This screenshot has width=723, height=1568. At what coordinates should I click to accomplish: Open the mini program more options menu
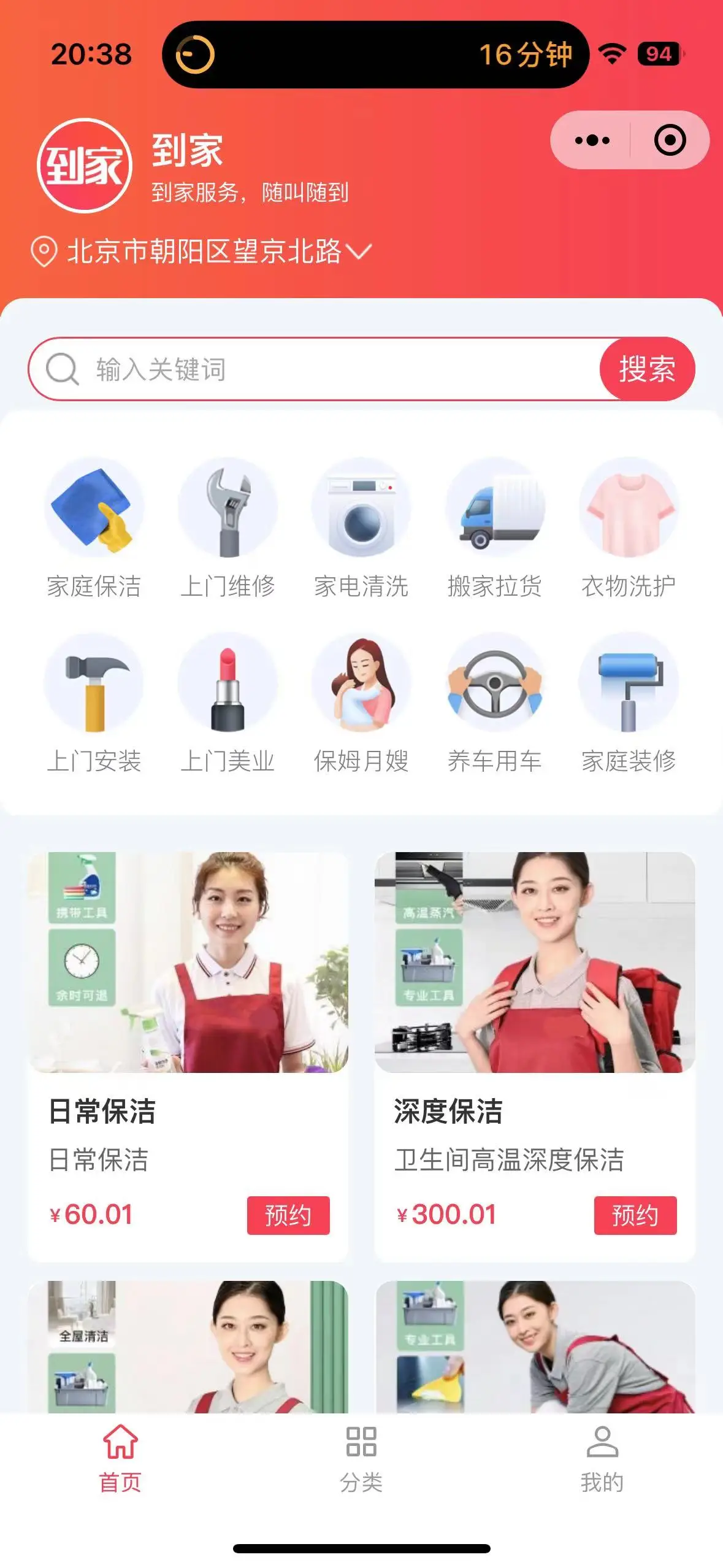click(592, 140)
